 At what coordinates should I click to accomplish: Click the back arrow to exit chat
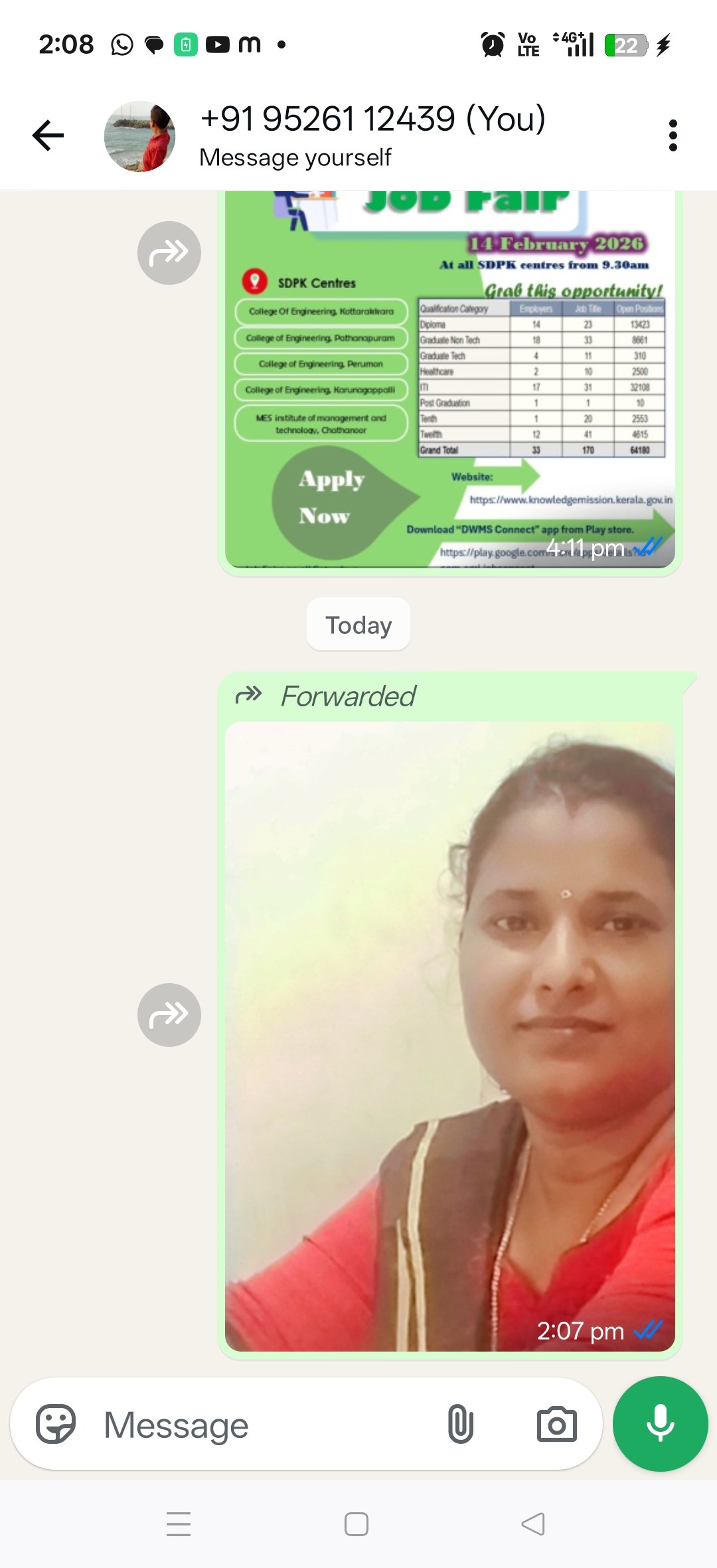[x=46, y=135]
